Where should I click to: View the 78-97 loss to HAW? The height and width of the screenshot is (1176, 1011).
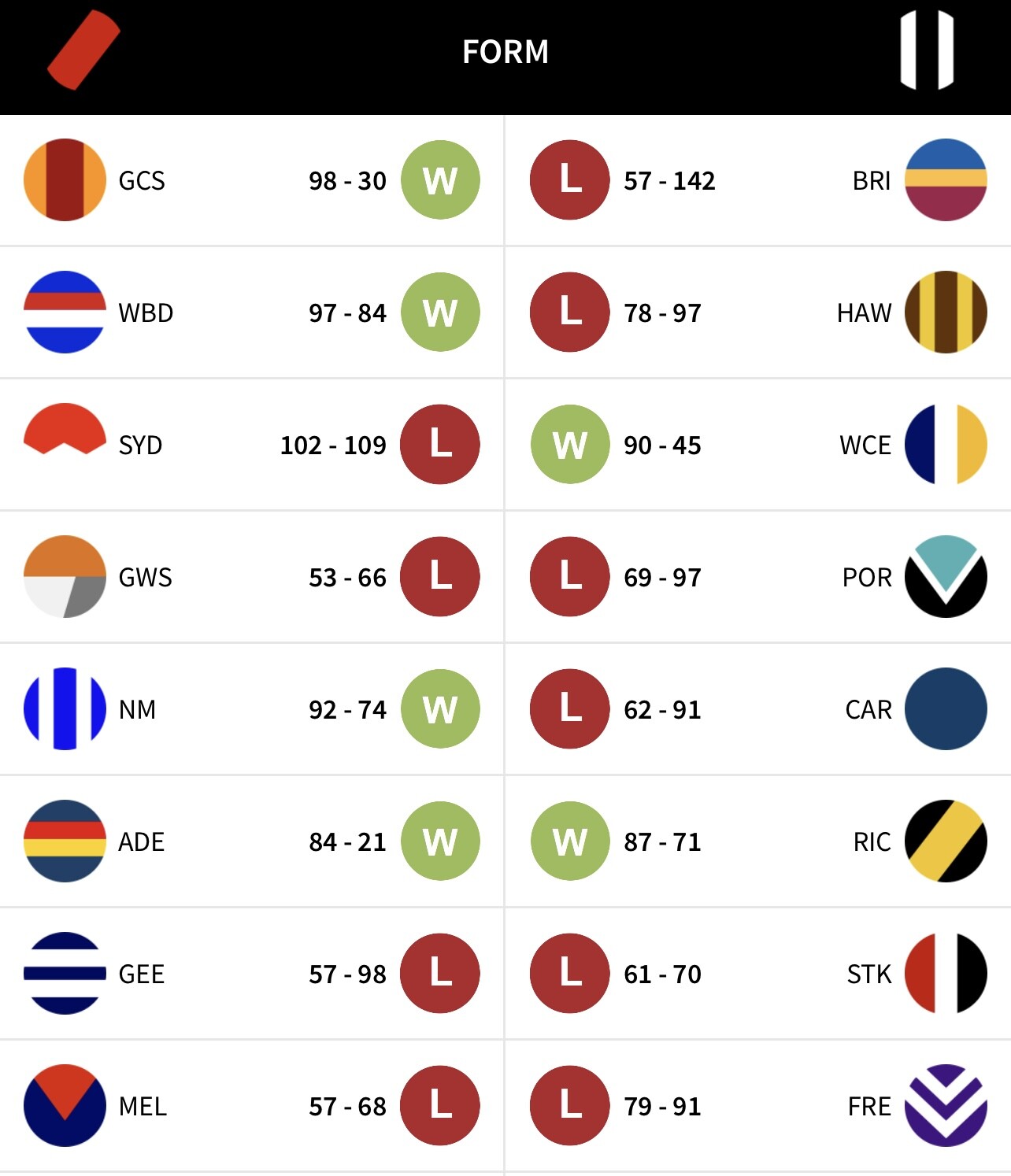757,312
